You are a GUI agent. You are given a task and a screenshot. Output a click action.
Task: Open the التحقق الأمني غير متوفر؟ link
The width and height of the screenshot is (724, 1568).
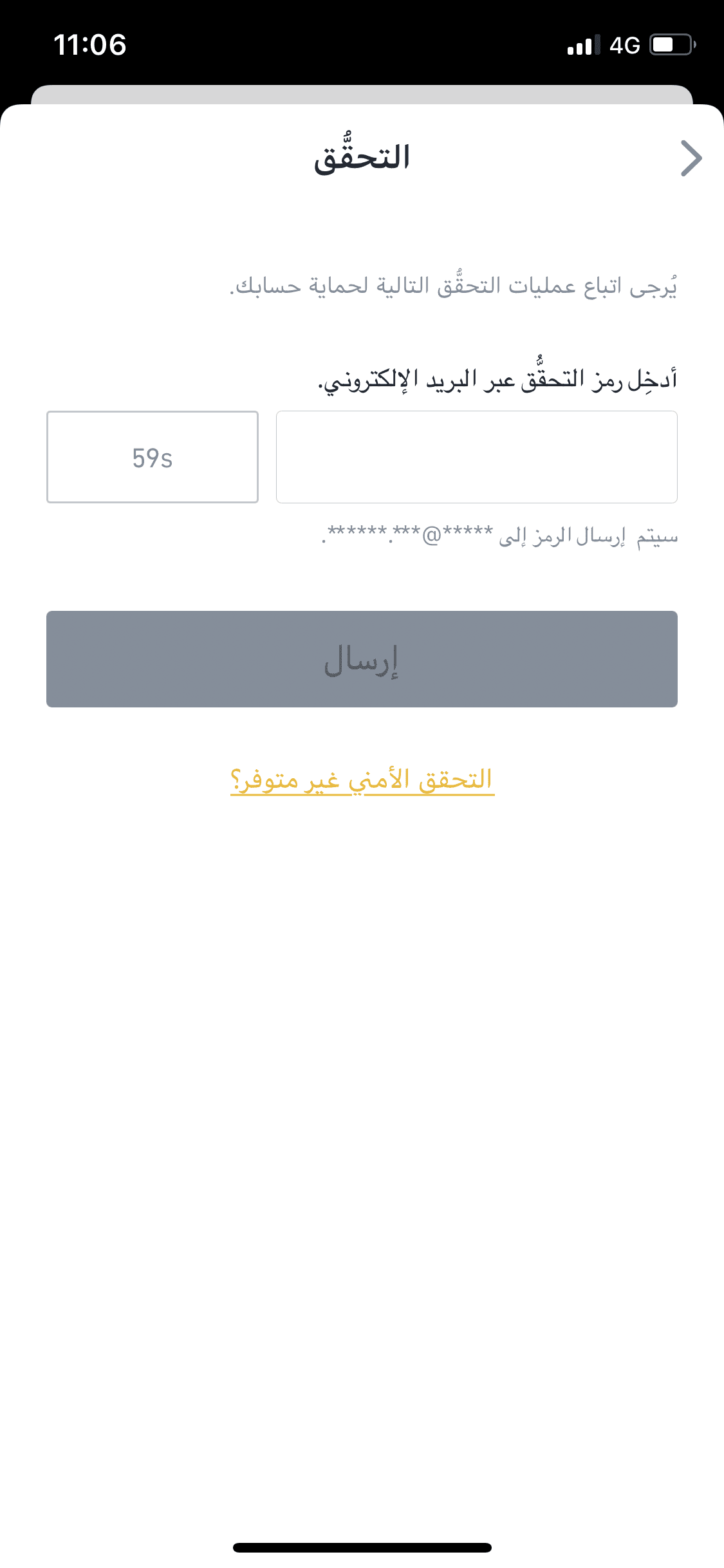tap(362, 780)
